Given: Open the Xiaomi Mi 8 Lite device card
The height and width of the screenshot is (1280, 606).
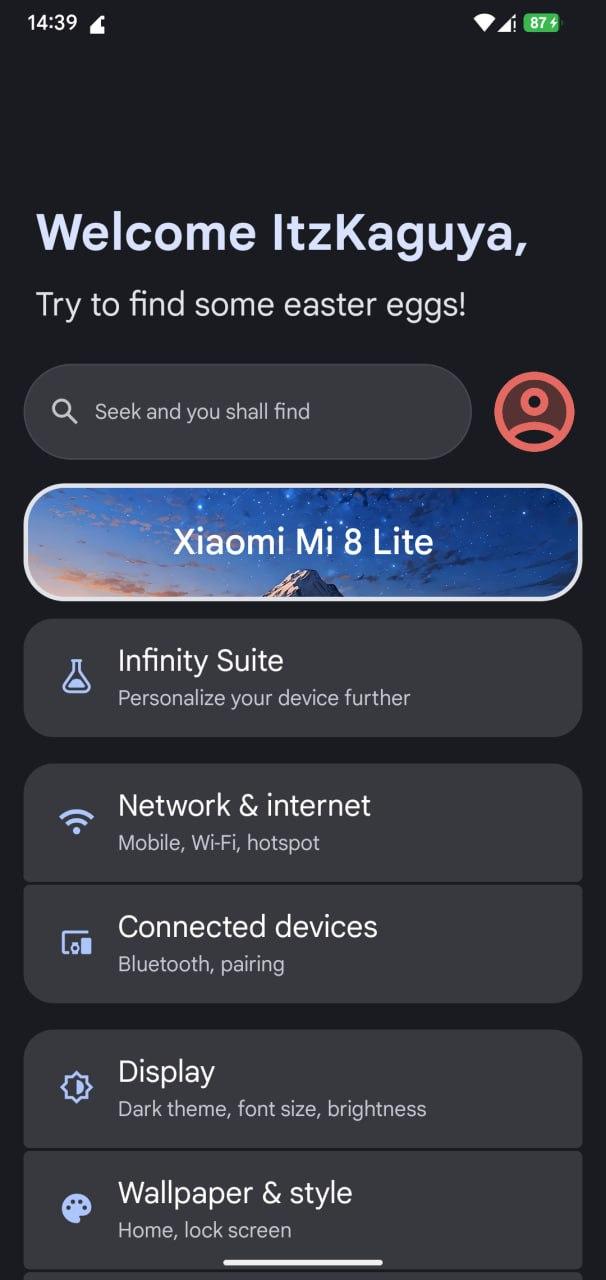Looking at the screenshot, I should tap(302, 542).
